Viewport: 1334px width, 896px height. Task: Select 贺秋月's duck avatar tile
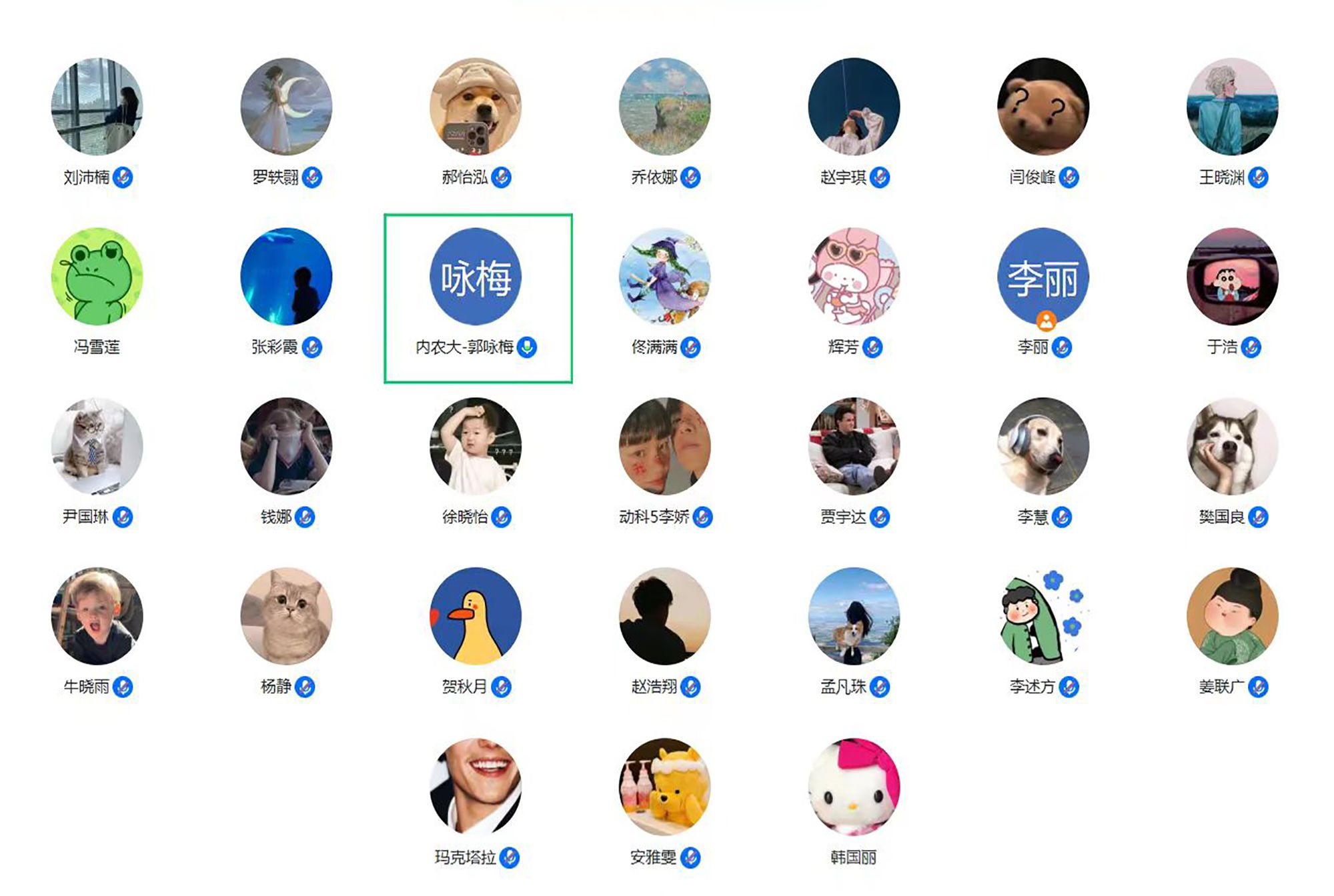pyautogui.click(x=476, y=616)
